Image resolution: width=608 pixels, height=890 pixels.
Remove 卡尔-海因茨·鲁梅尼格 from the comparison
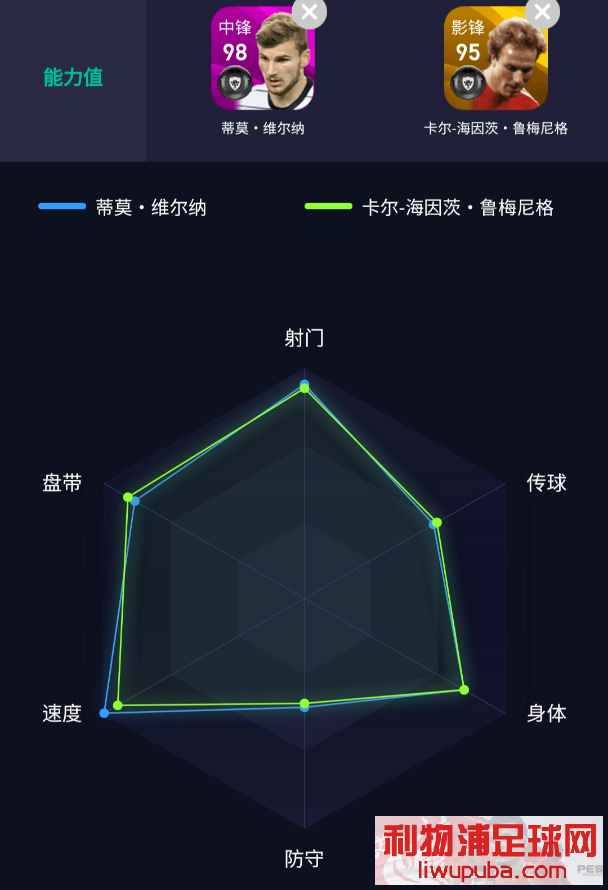point(542,12)
